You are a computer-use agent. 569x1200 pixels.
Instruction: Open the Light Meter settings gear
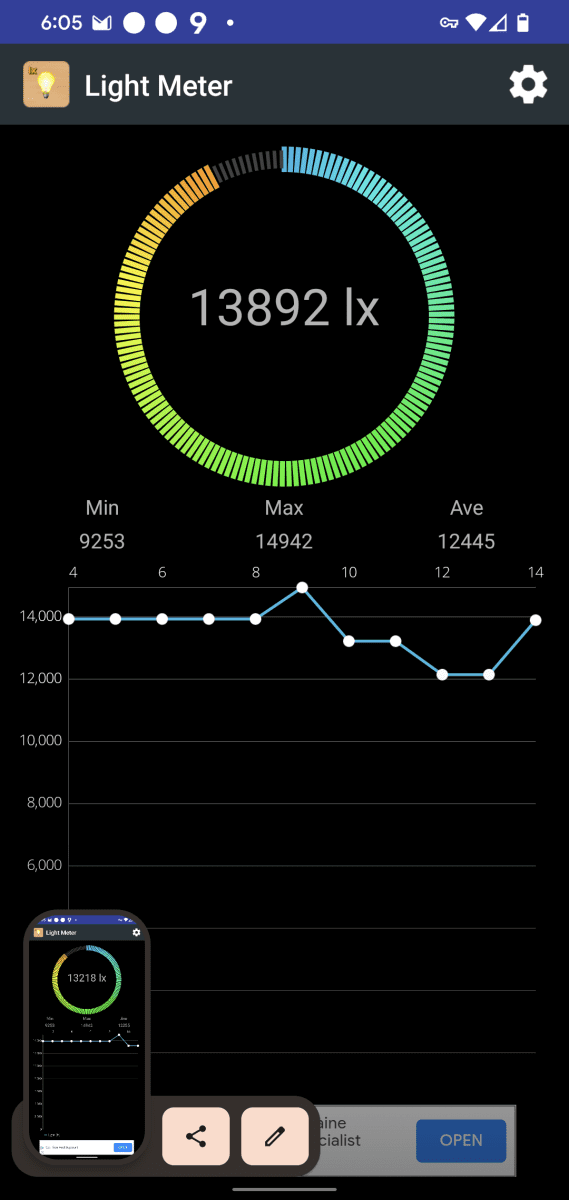coord(528,85)
